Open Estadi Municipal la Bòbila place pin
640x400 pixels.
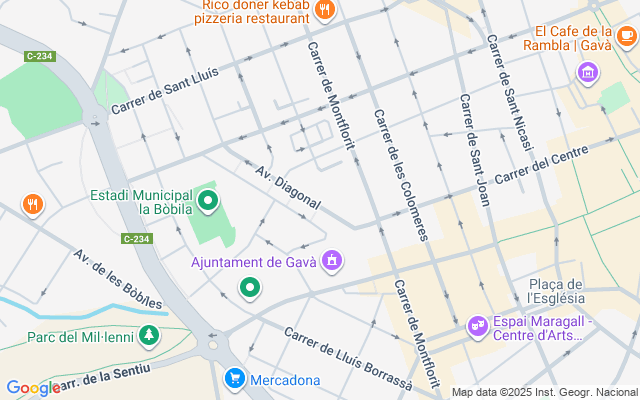209,202
